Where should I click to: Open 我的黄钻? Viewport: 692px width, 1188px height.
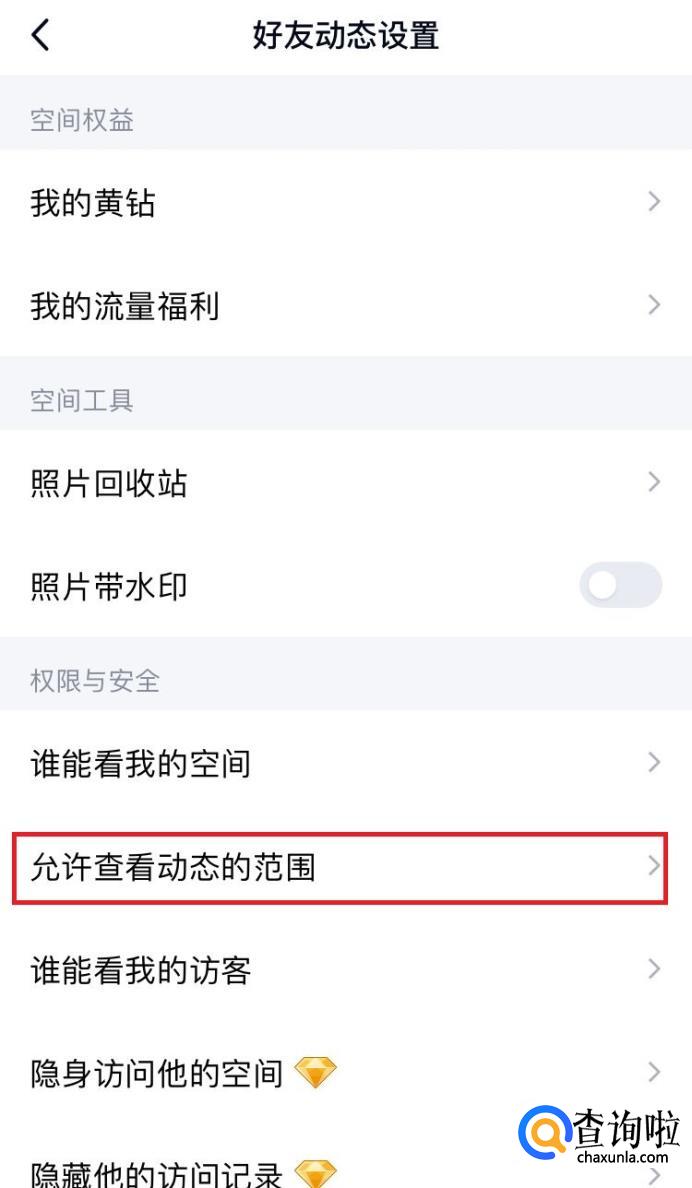click(x=345, y=204)
